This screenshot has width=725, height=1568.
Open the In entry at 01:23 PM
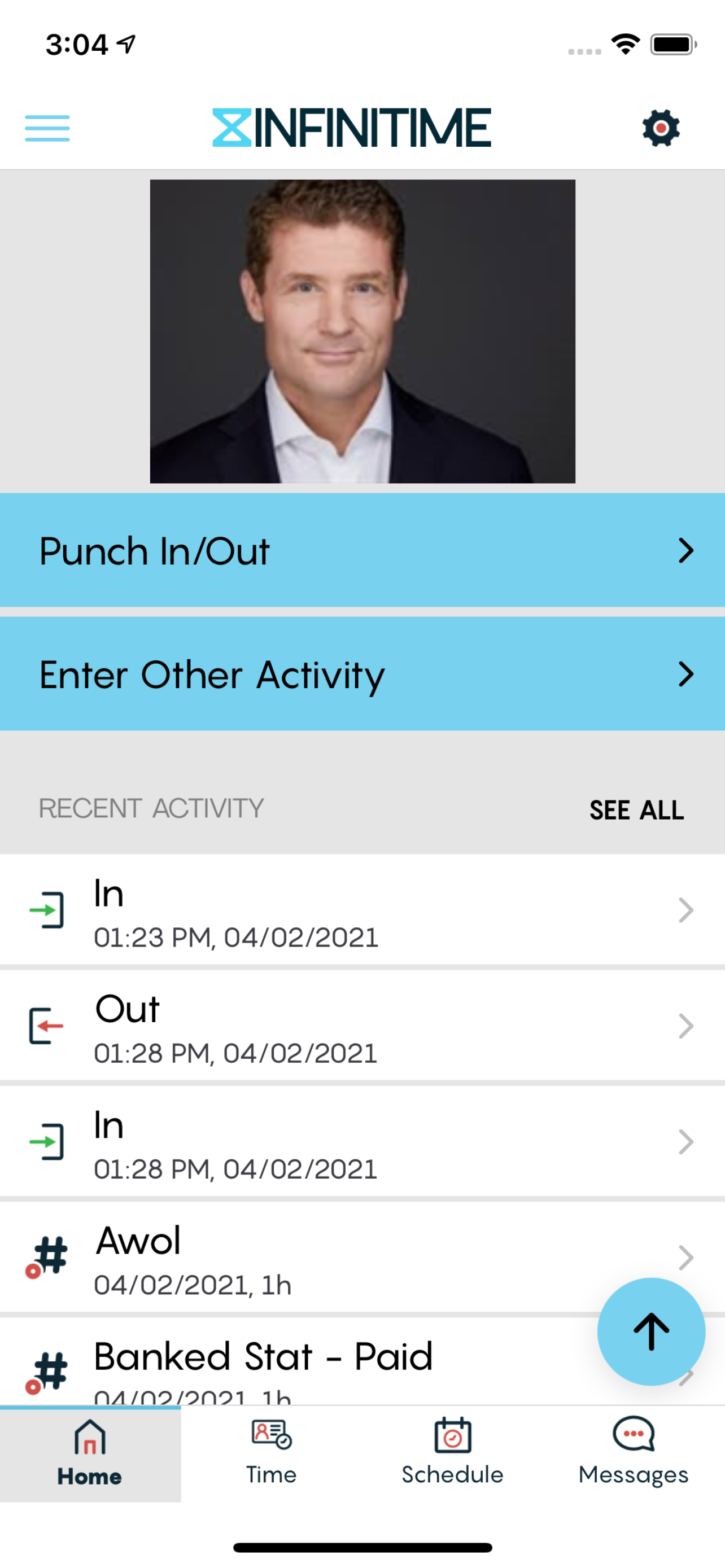click(362, 910)
